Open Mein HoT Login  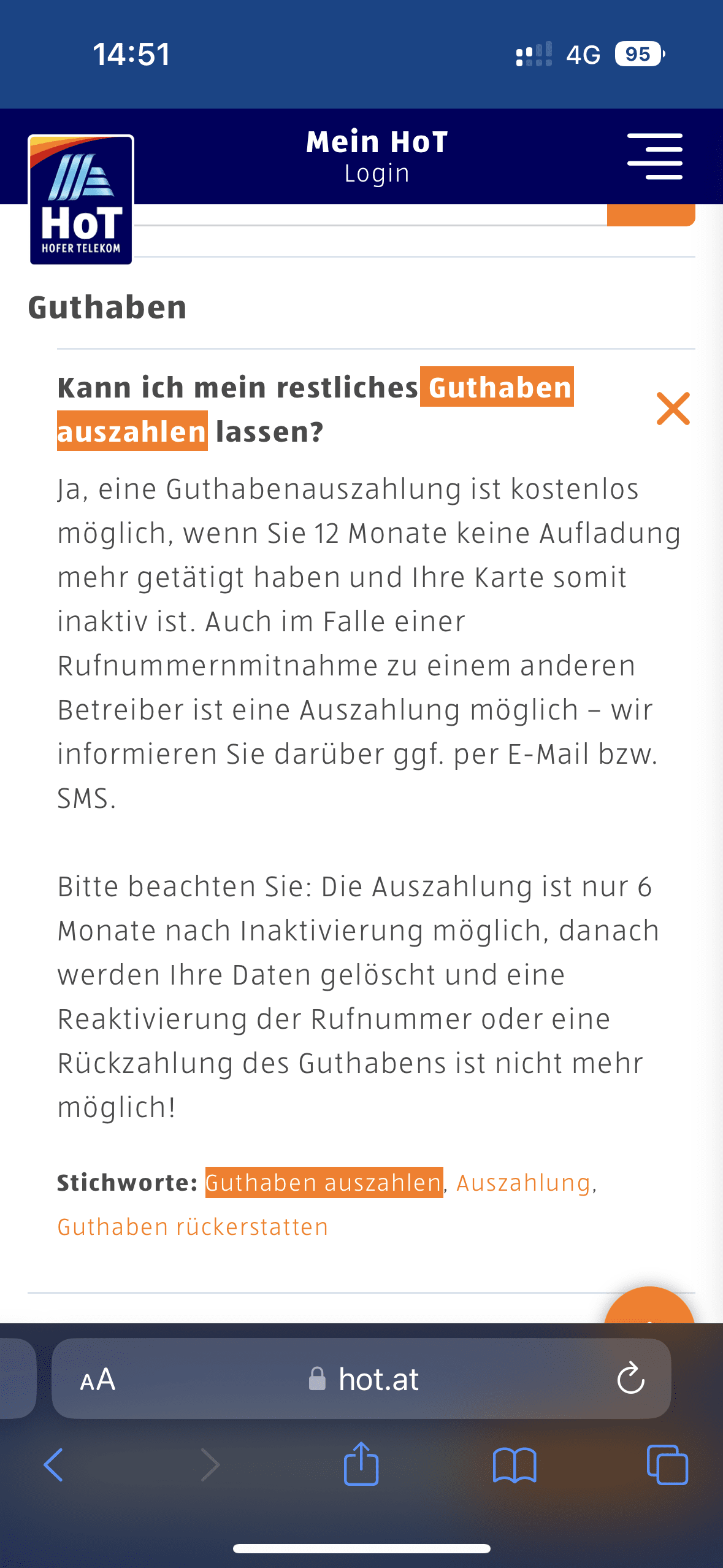[377, 157]
